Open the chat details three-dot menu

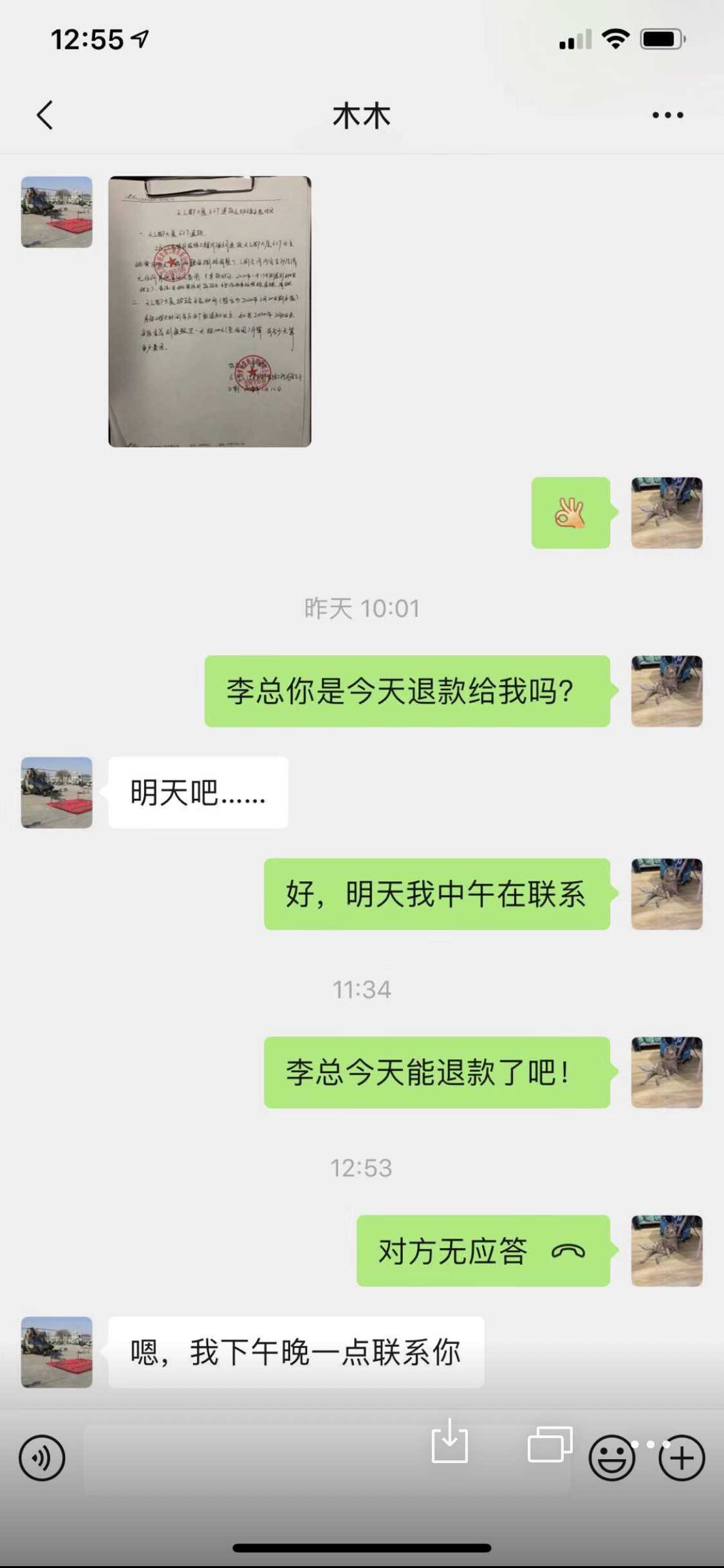point(667,116)
